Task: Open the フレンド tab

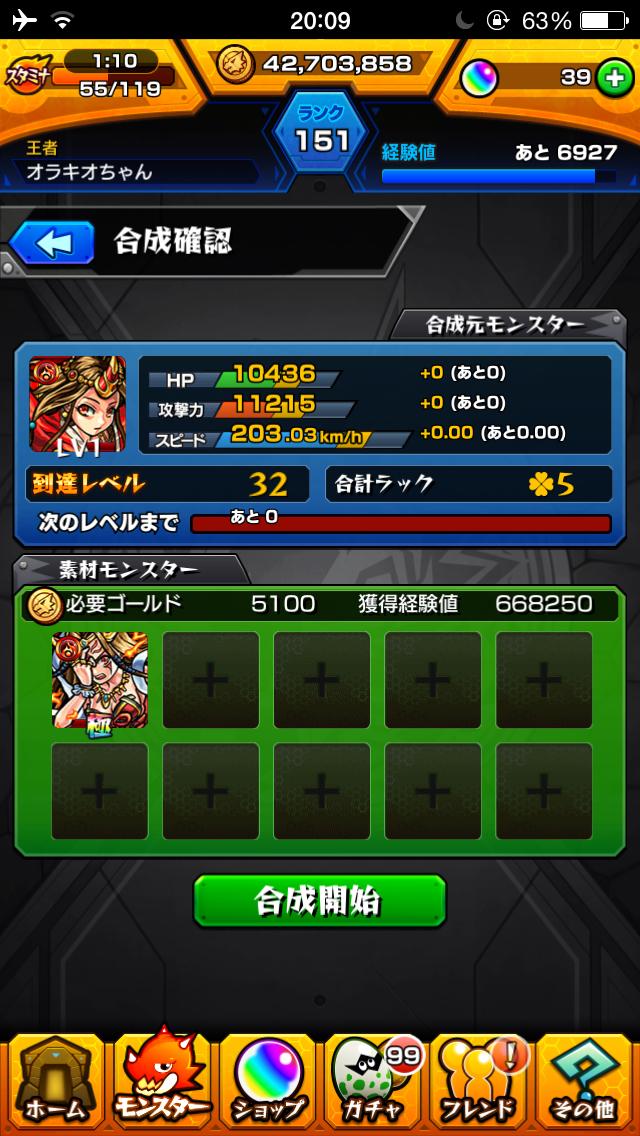Action: [x=479, y=1082]
